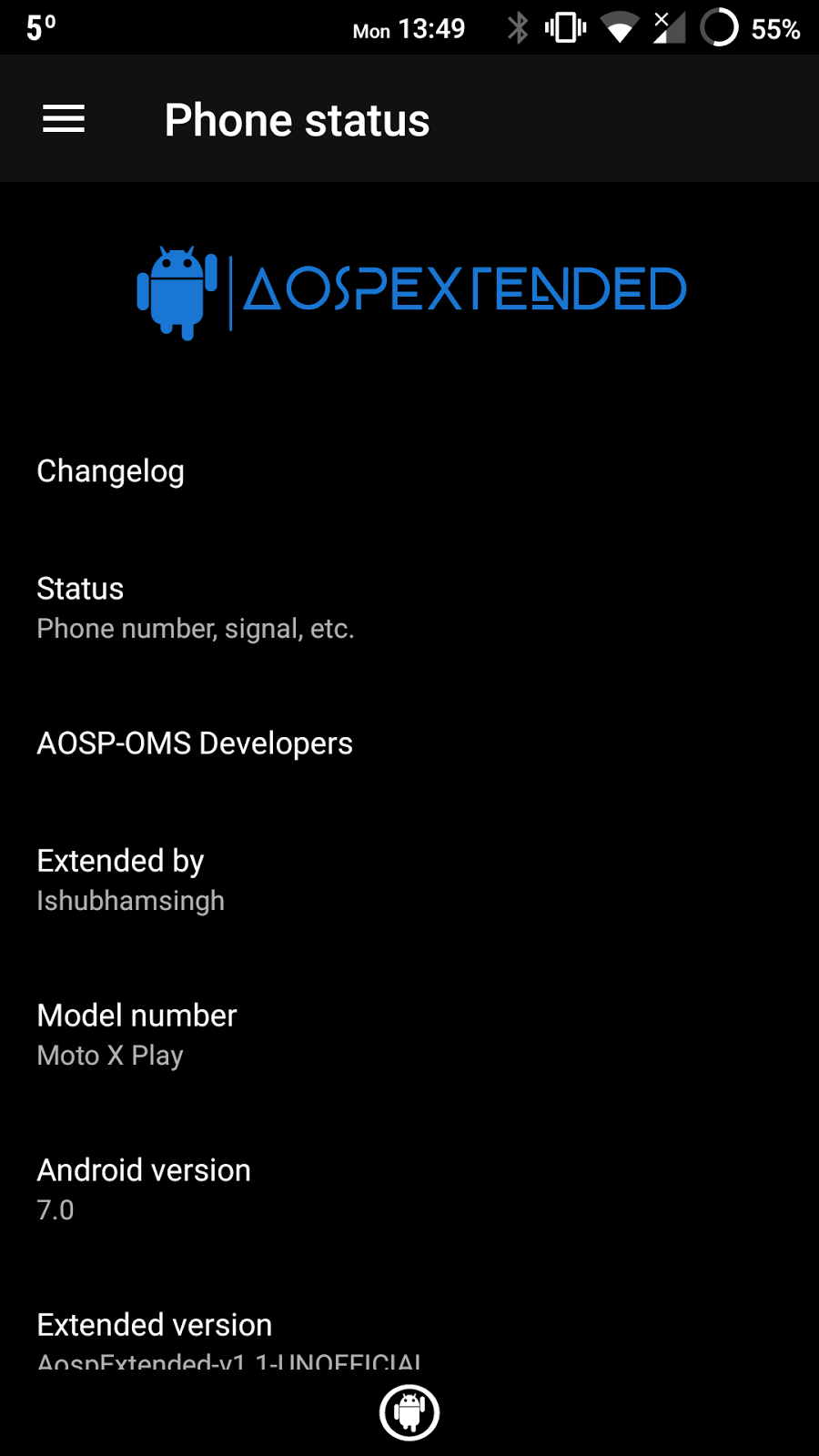Tap the Android home button
Screen dimensions: 819x1456
coord(409,1412)
